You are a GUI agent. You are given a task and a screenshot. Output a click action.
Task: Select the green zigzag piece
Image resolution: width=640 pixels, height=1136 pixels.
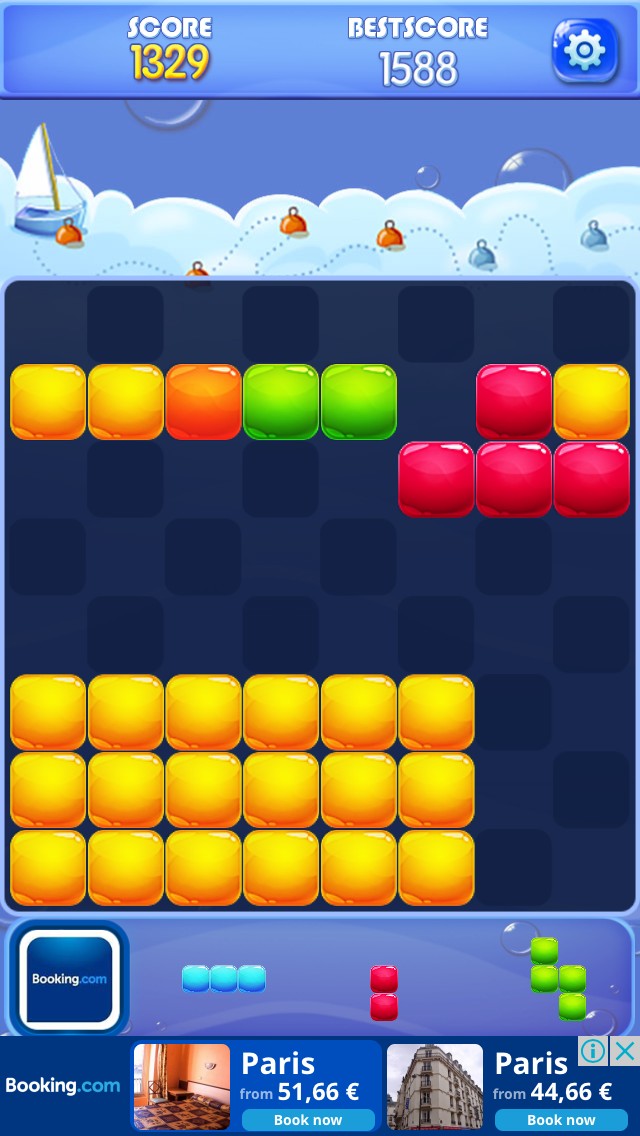pos(558,979)
